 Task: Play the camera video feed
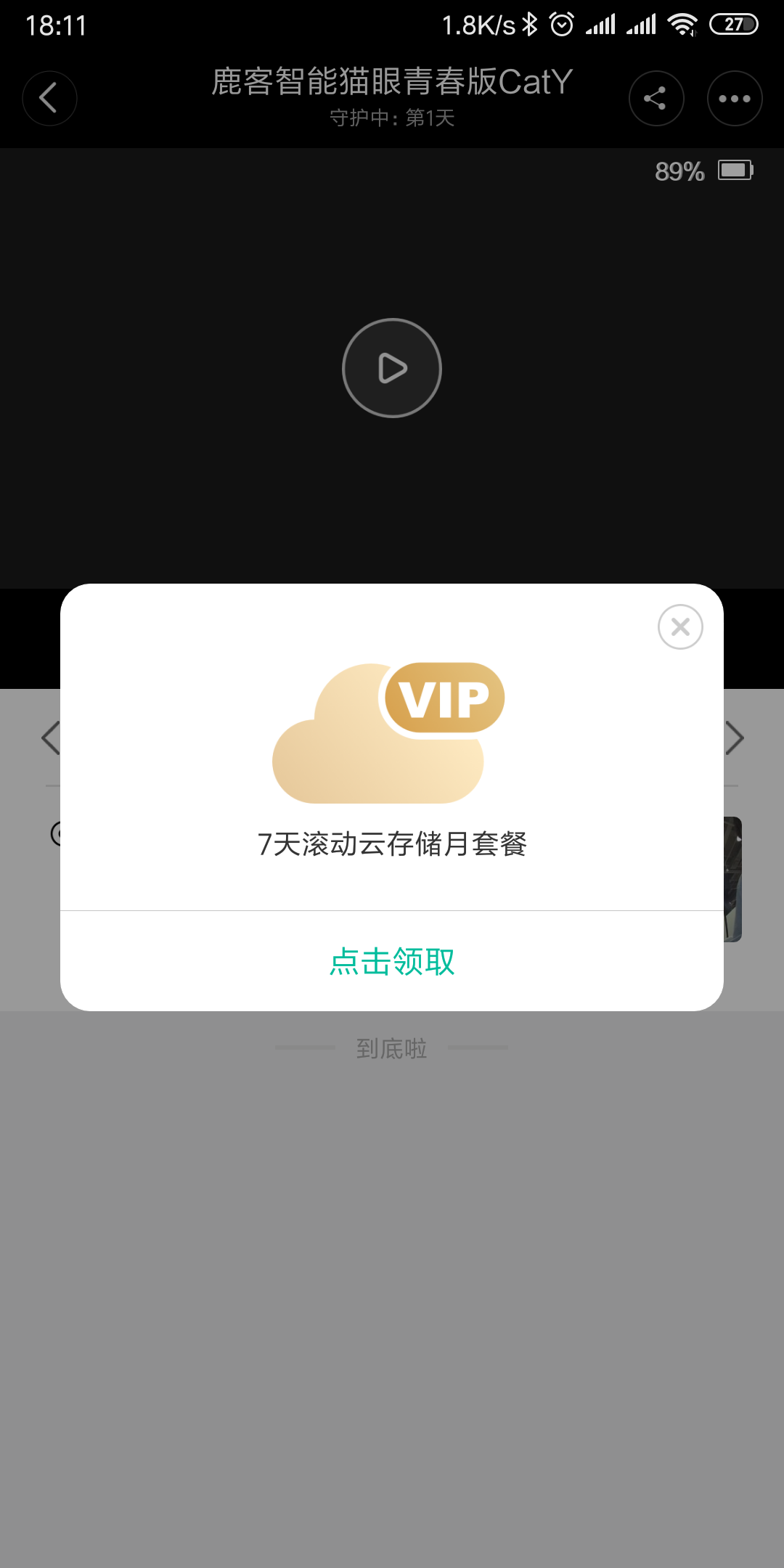(392, 368)
